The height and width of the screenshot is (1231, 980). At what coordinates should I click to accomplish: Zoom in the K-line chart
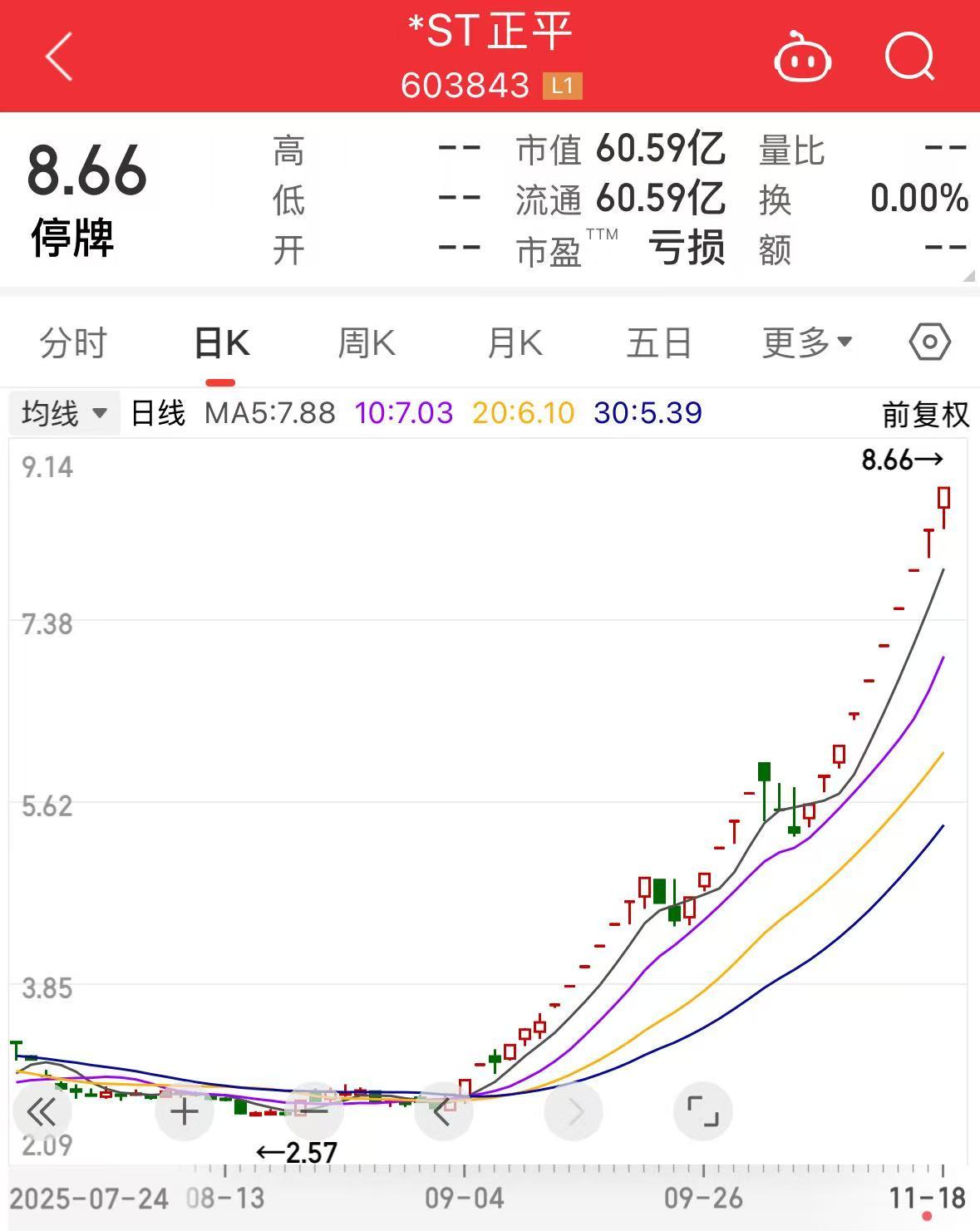(x=185, y=1112)
